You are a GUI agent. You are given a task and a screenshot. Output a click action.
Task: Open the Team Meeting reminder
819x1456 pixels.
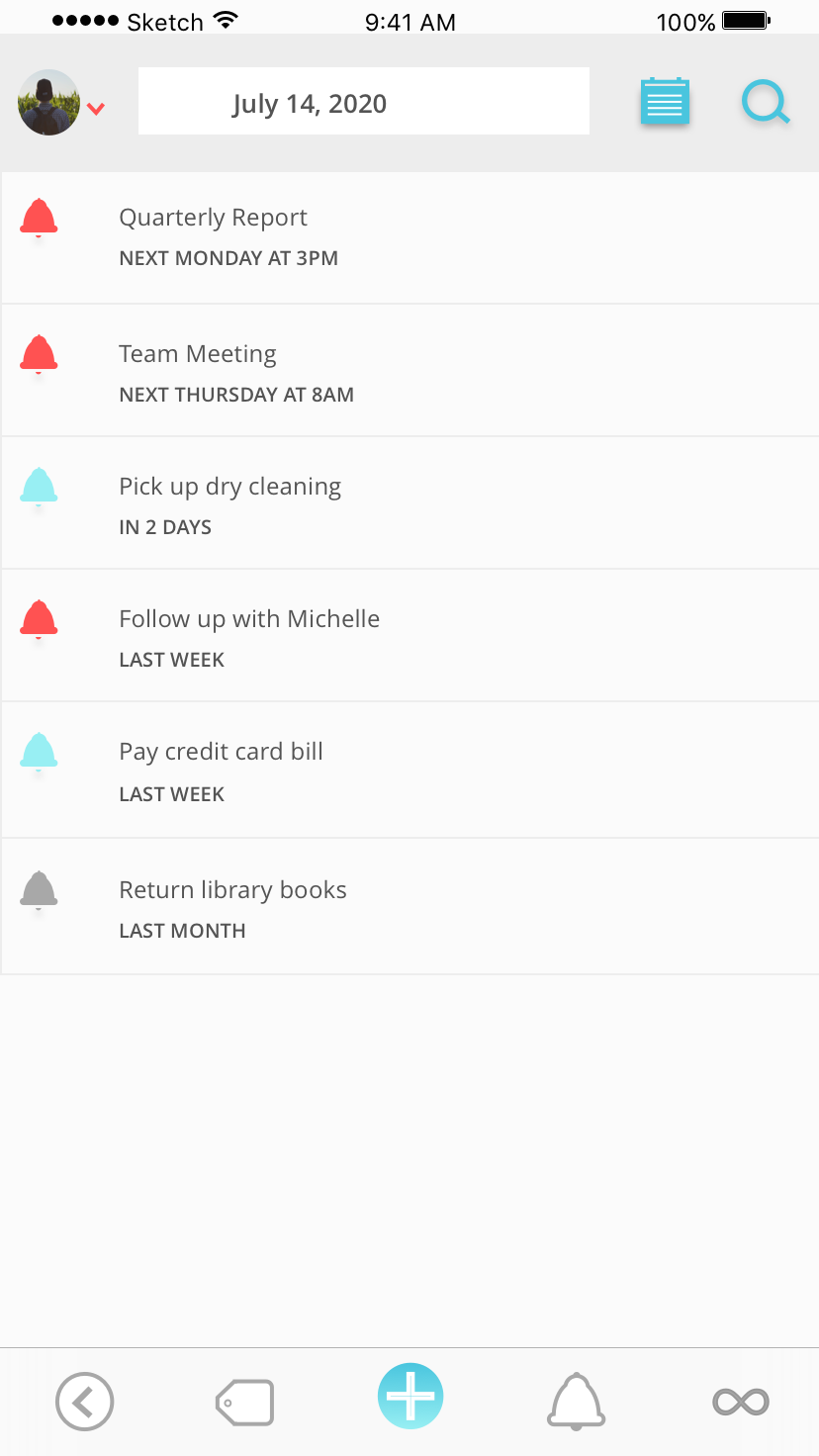point(409,371)
